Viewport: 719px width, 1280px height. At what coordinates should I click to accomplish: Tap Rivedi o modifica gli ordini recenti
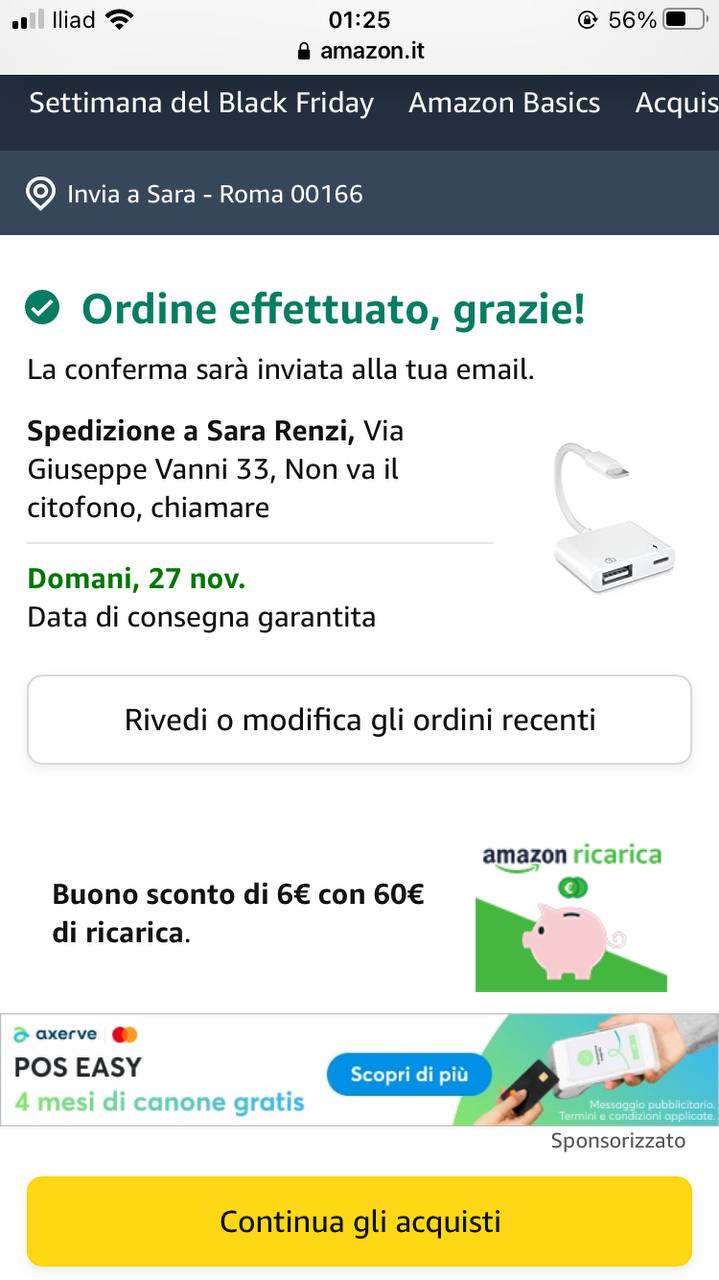point(359,720)
